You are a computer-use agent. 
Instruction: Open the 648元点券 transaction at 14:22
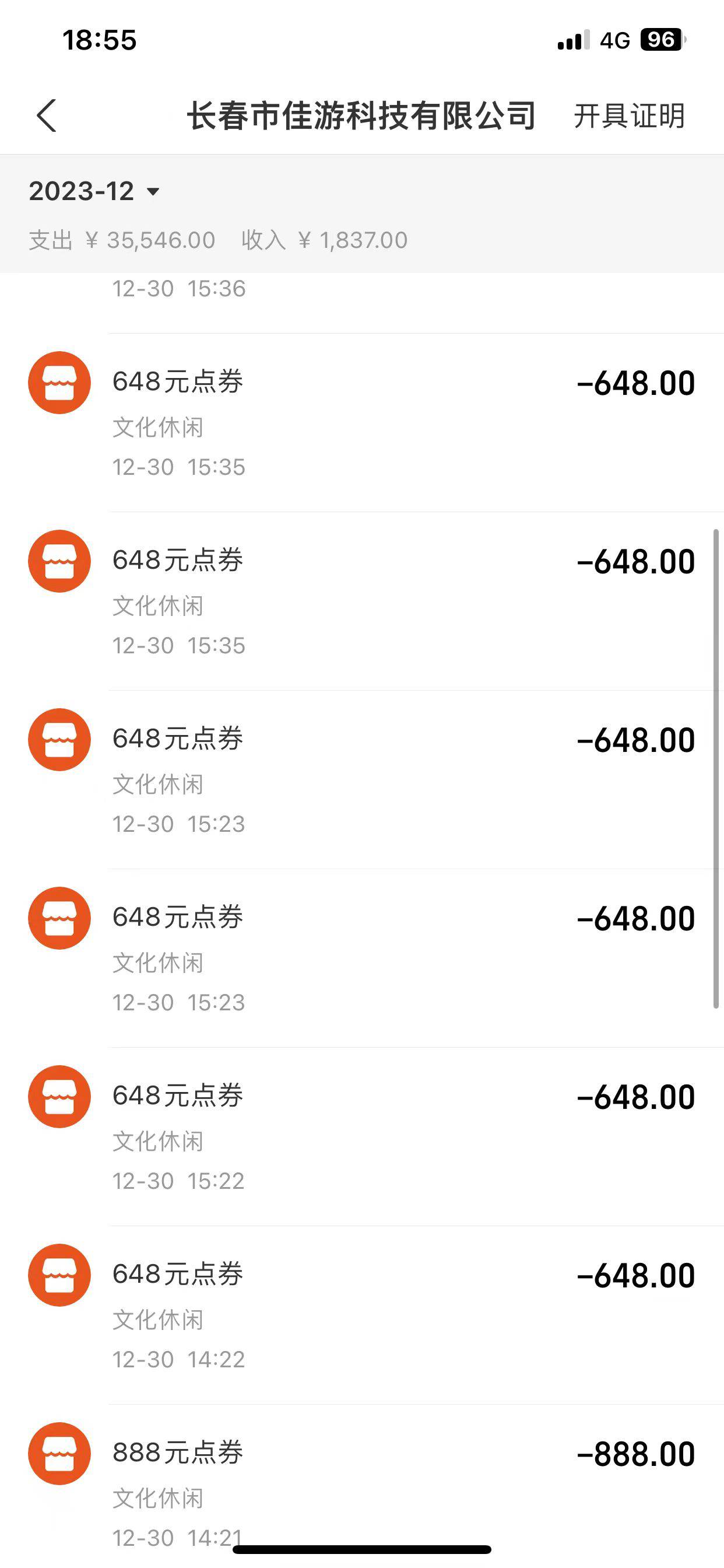(x=362, y=1315)
